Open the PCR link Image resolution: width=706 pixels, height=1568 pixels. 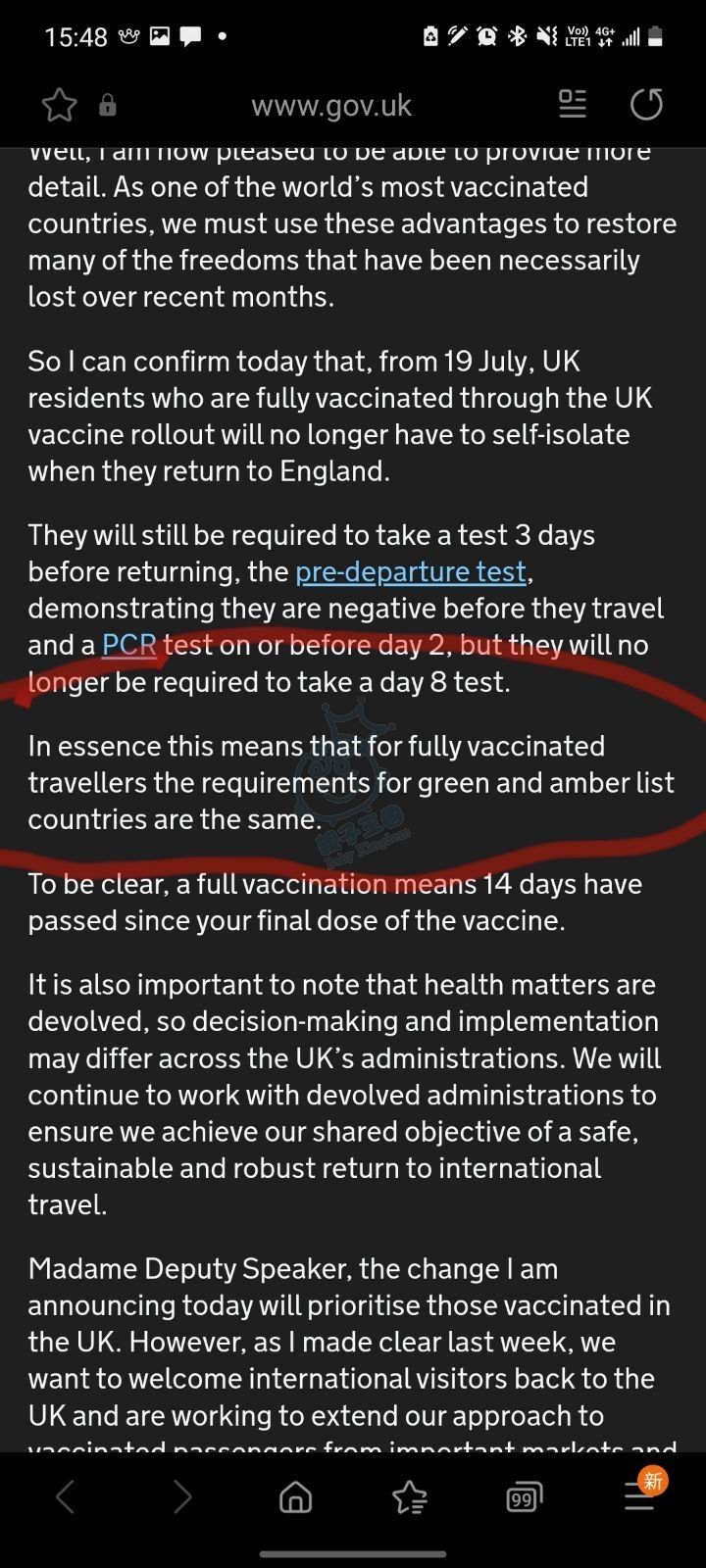pyautogui.click(x=129, y=645)
